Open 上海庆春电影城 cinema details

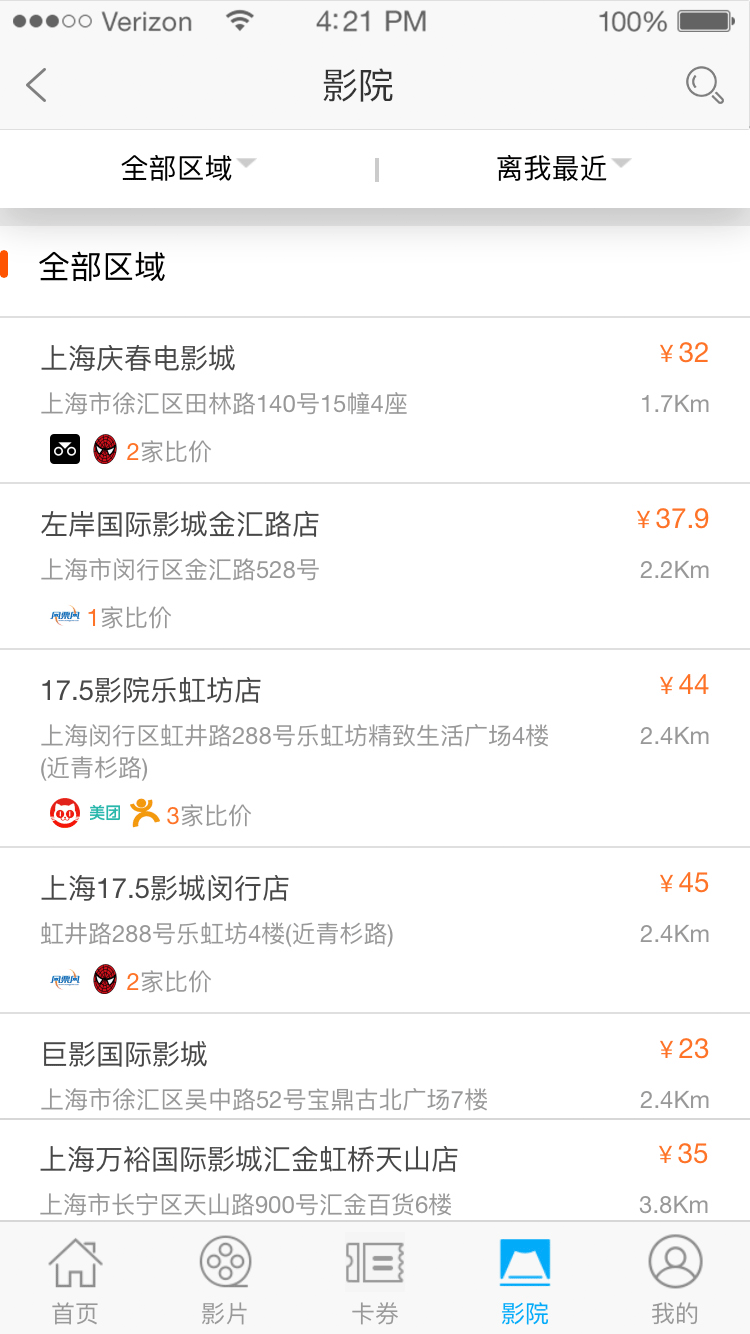[x=375, y=401]
